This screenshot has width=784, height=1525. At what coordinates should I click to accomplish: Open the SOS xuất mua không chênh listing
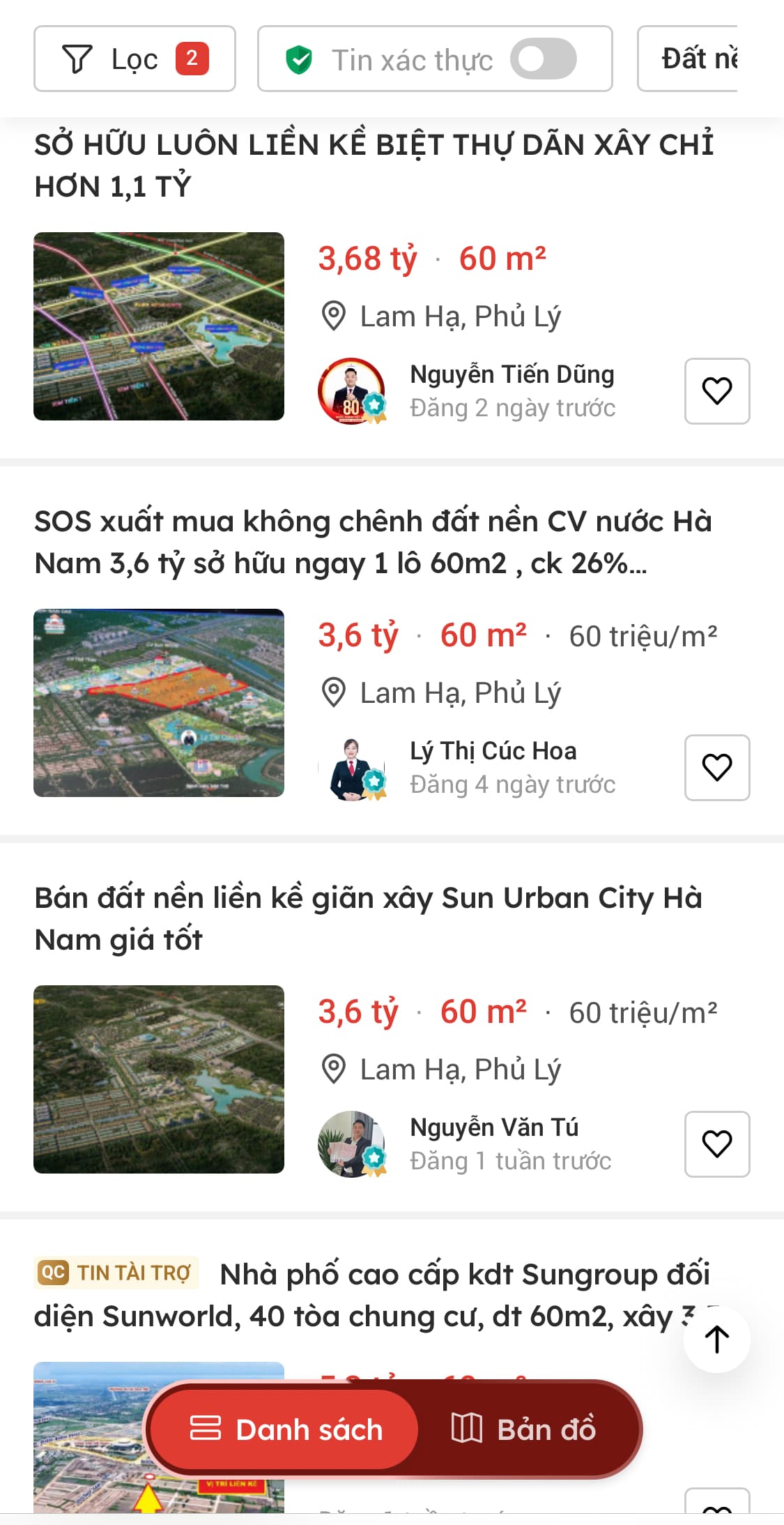coord(373,543)
